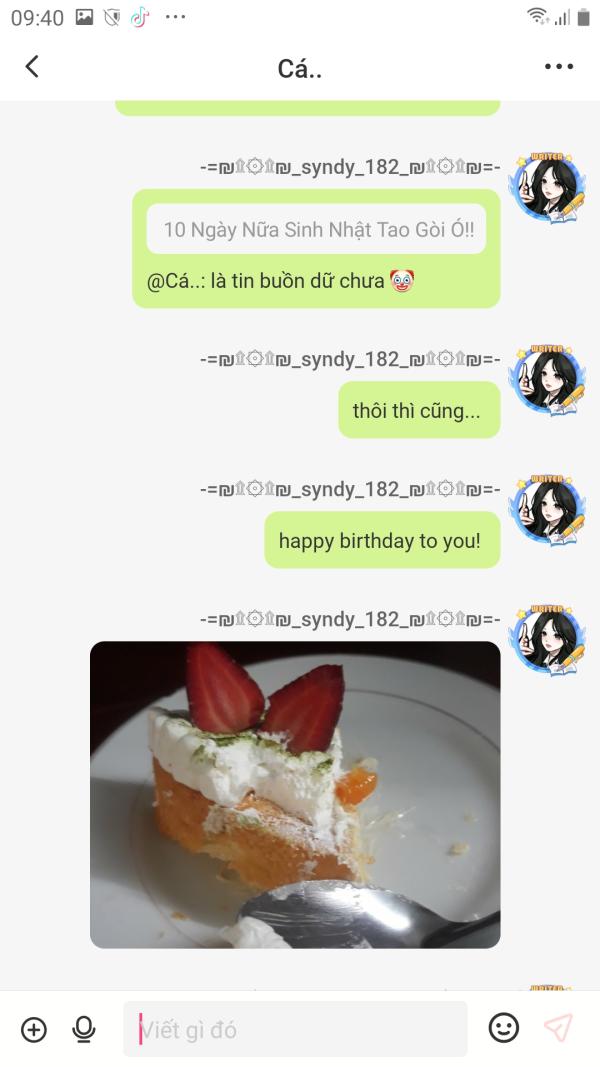600x1067 pixels.
Task: Tap the microphone voice message icon
Action: (84, 1029)
